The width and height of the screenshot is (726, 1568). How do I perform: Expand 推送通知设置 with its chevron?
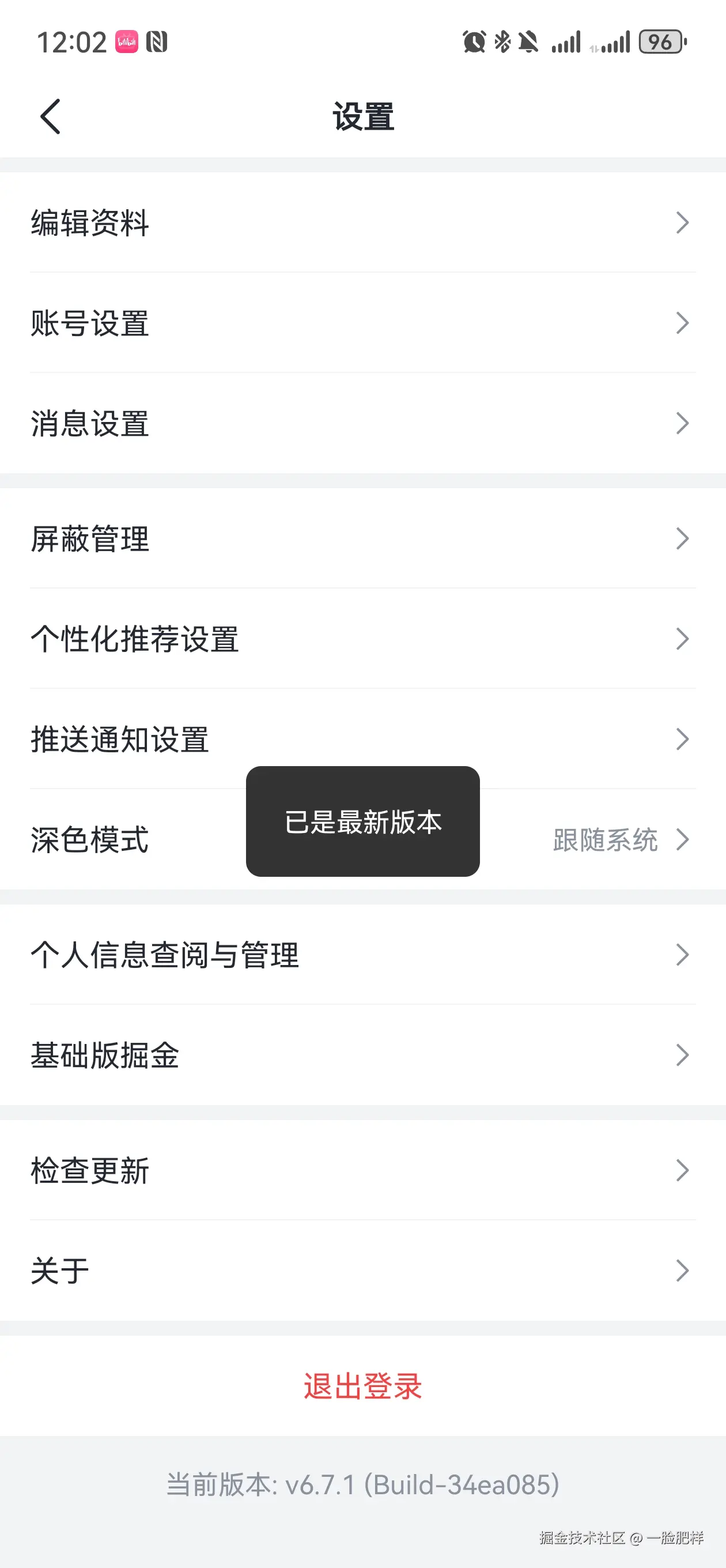[x=682, y=739]
